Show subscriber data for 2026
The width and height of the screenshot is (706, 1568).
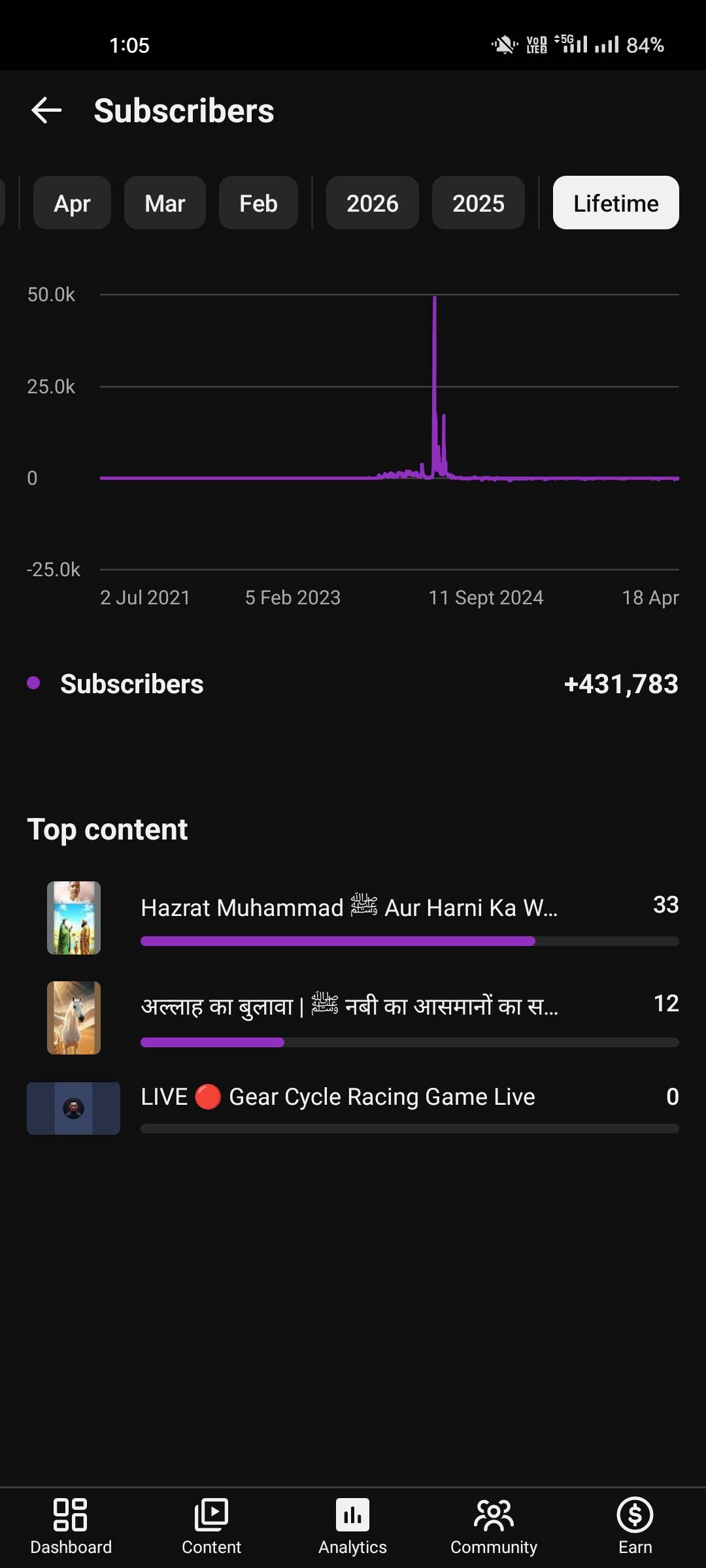point(372,203)
